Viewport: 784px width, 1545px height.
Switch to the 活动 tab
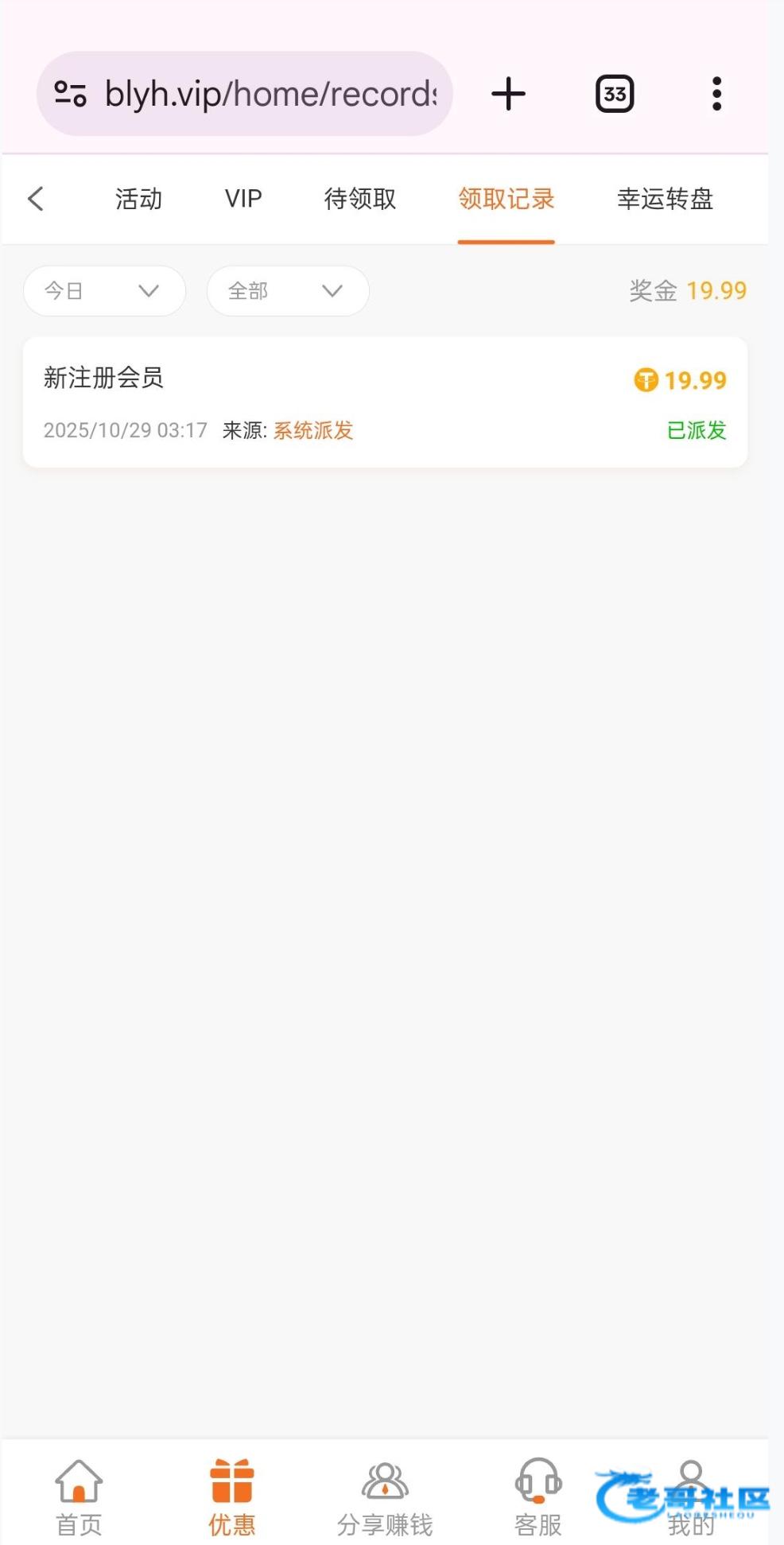pos(138,199)
